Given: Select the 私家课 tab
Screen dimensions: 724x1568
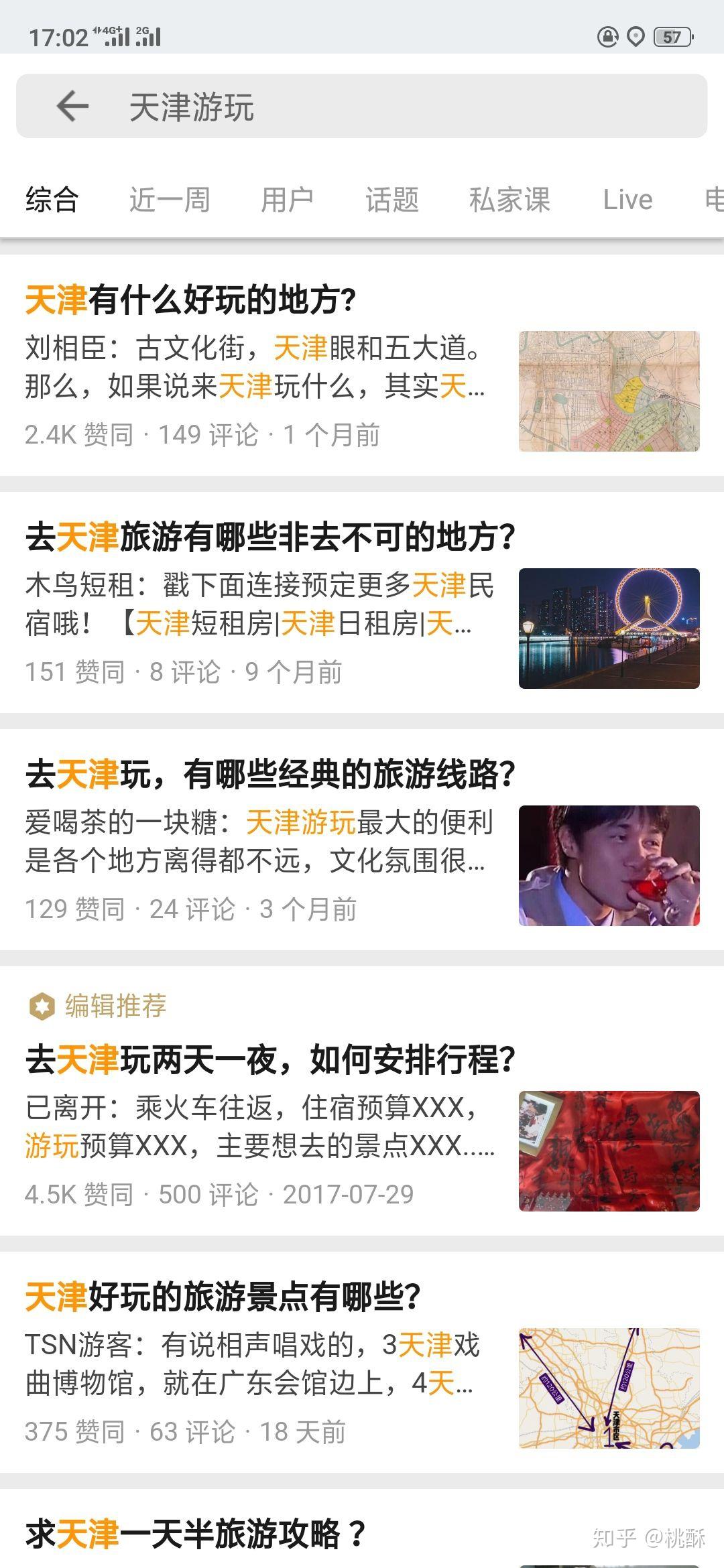Looking at the screenshot, I should (x=509, y=200).
